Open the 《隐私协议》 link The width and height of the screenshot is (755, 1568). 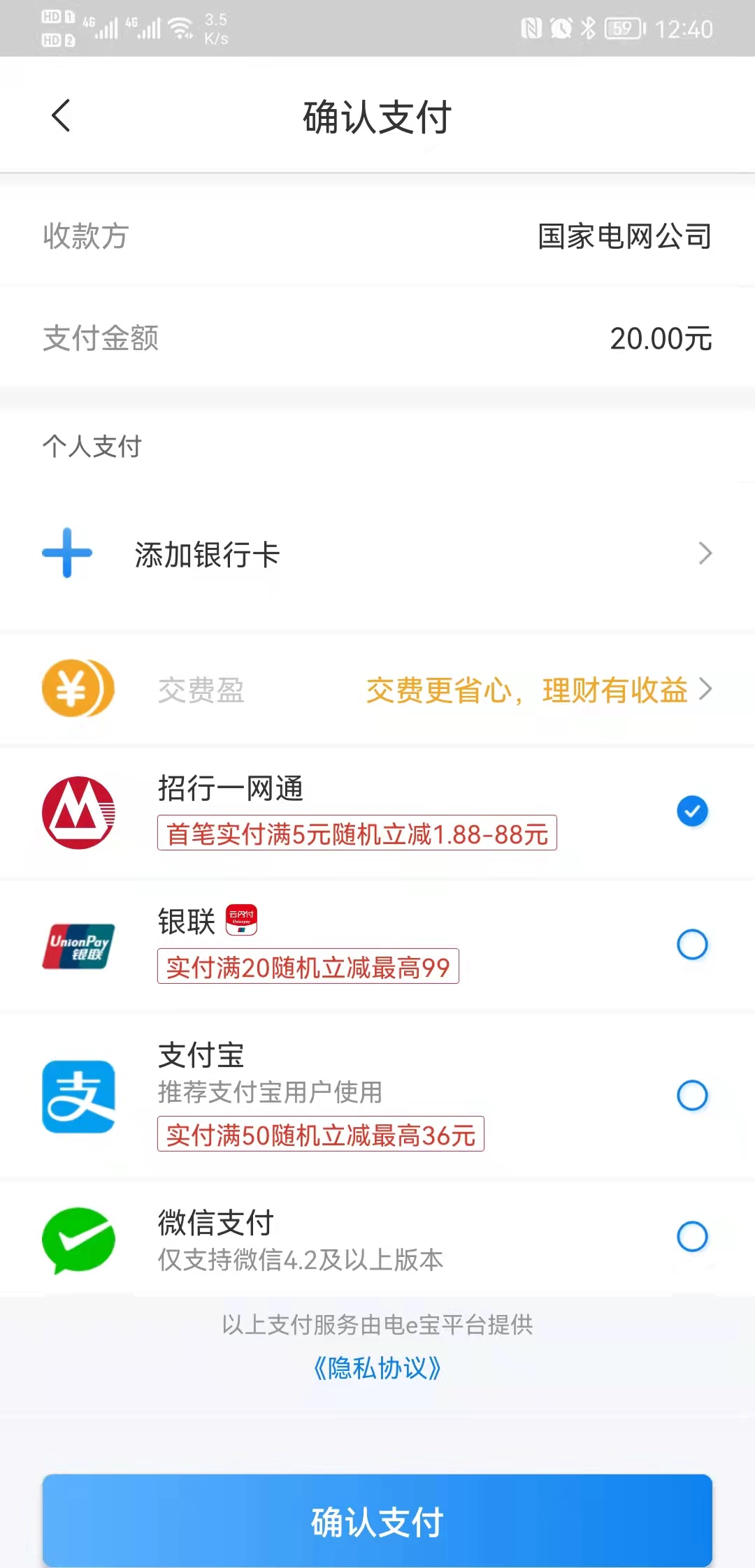coord(377,1368)
